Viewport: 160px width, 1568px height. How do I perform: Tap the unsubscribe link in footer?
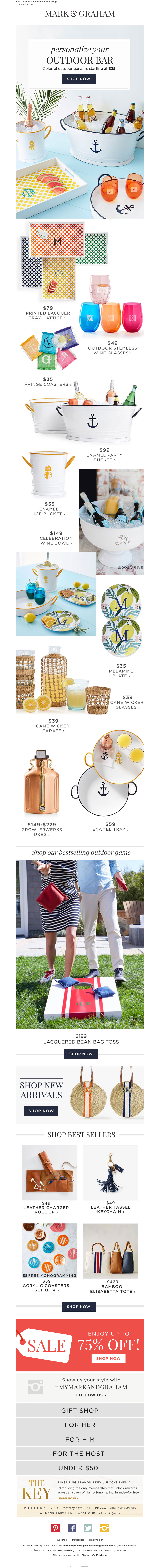[77, 1539]
